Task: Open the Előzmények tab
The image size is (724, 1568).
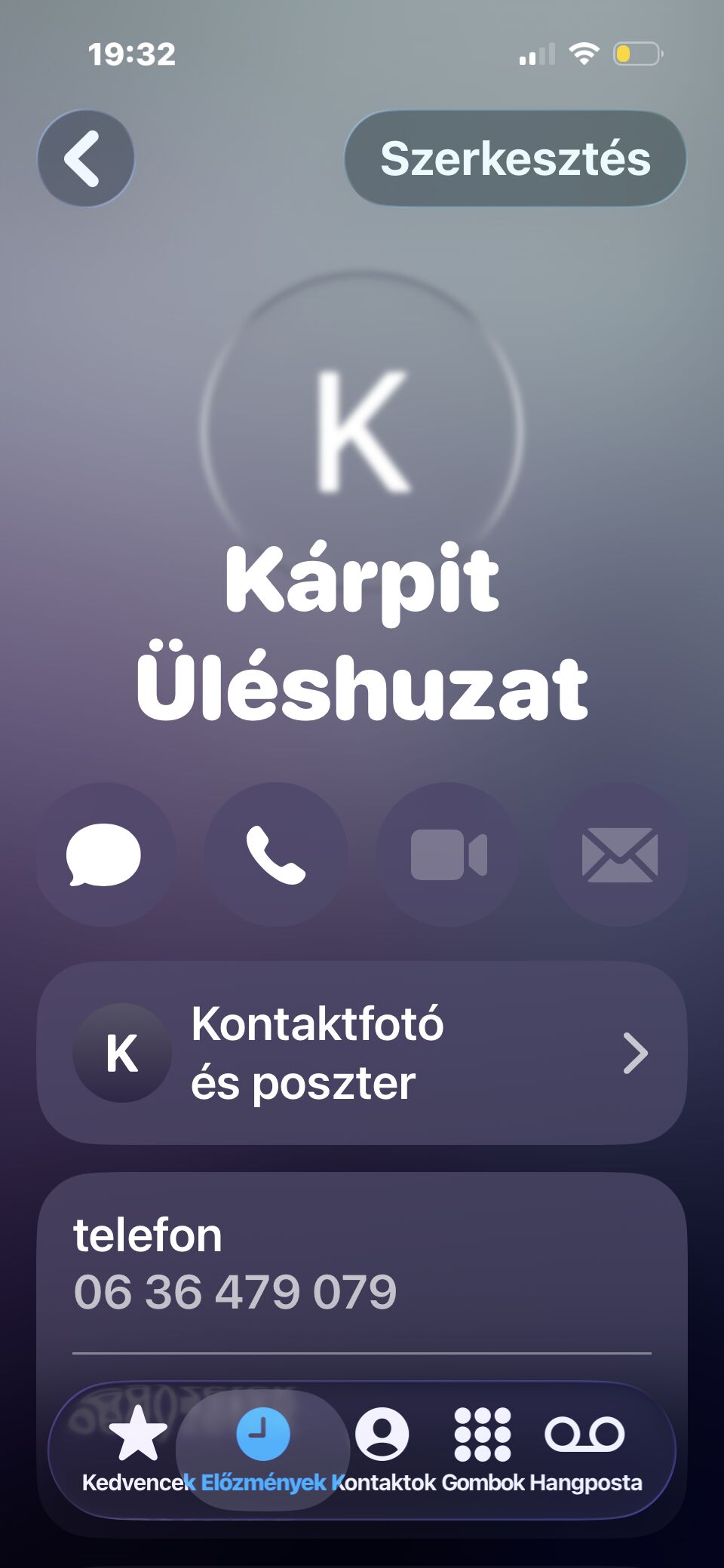Action: (x=262, y=1448)
